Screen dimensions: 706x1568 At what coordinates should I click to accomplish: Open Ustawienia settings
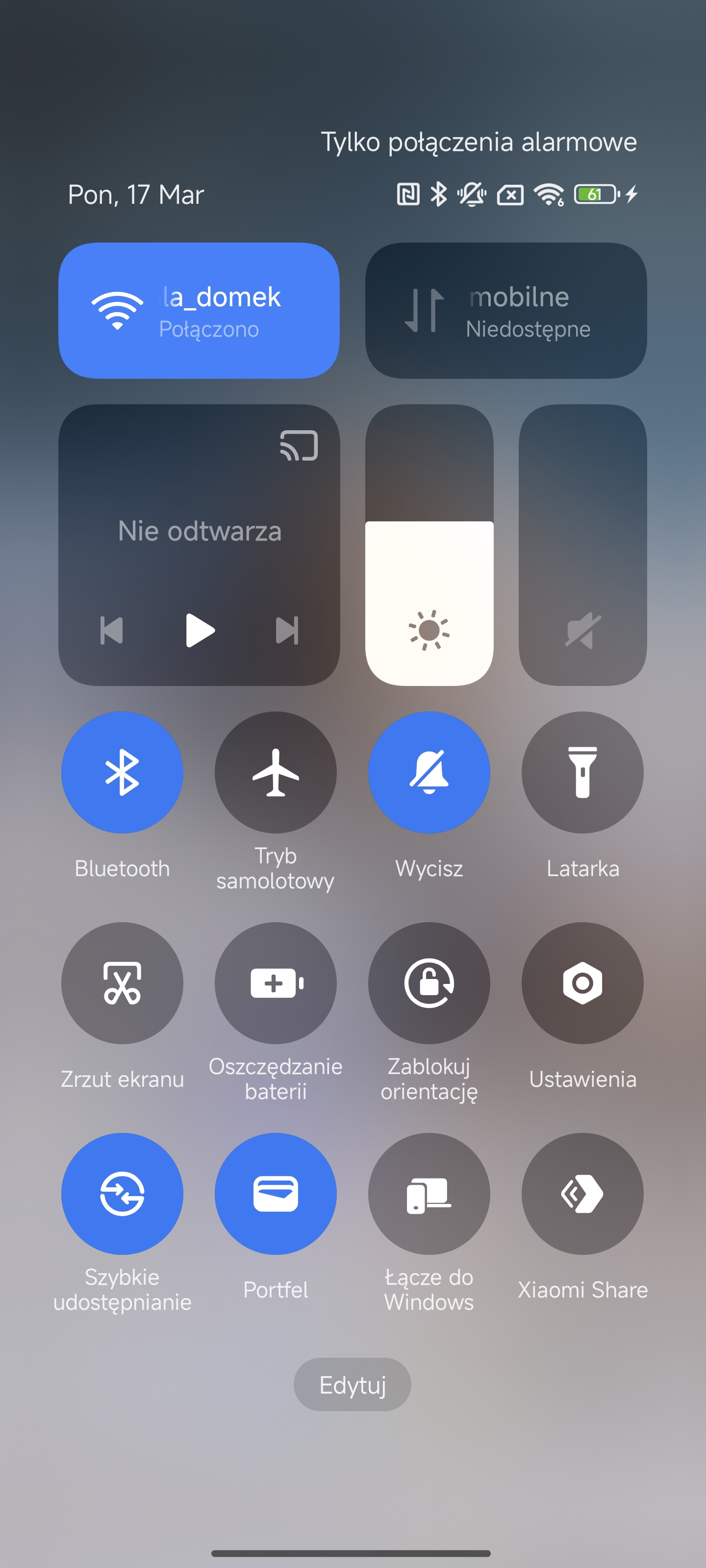tap(582, 982)
